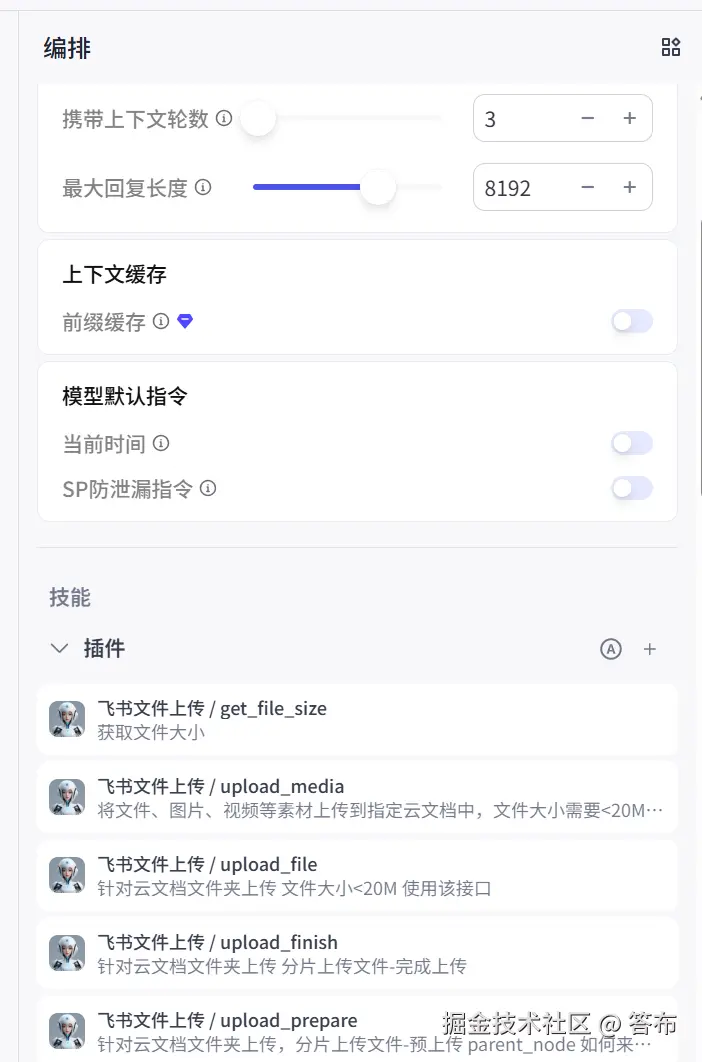Screen dimensions: 702x1062
Task: Show info for SP防泄漏指令
Action: pyautogui.click(x=208, y=489)
